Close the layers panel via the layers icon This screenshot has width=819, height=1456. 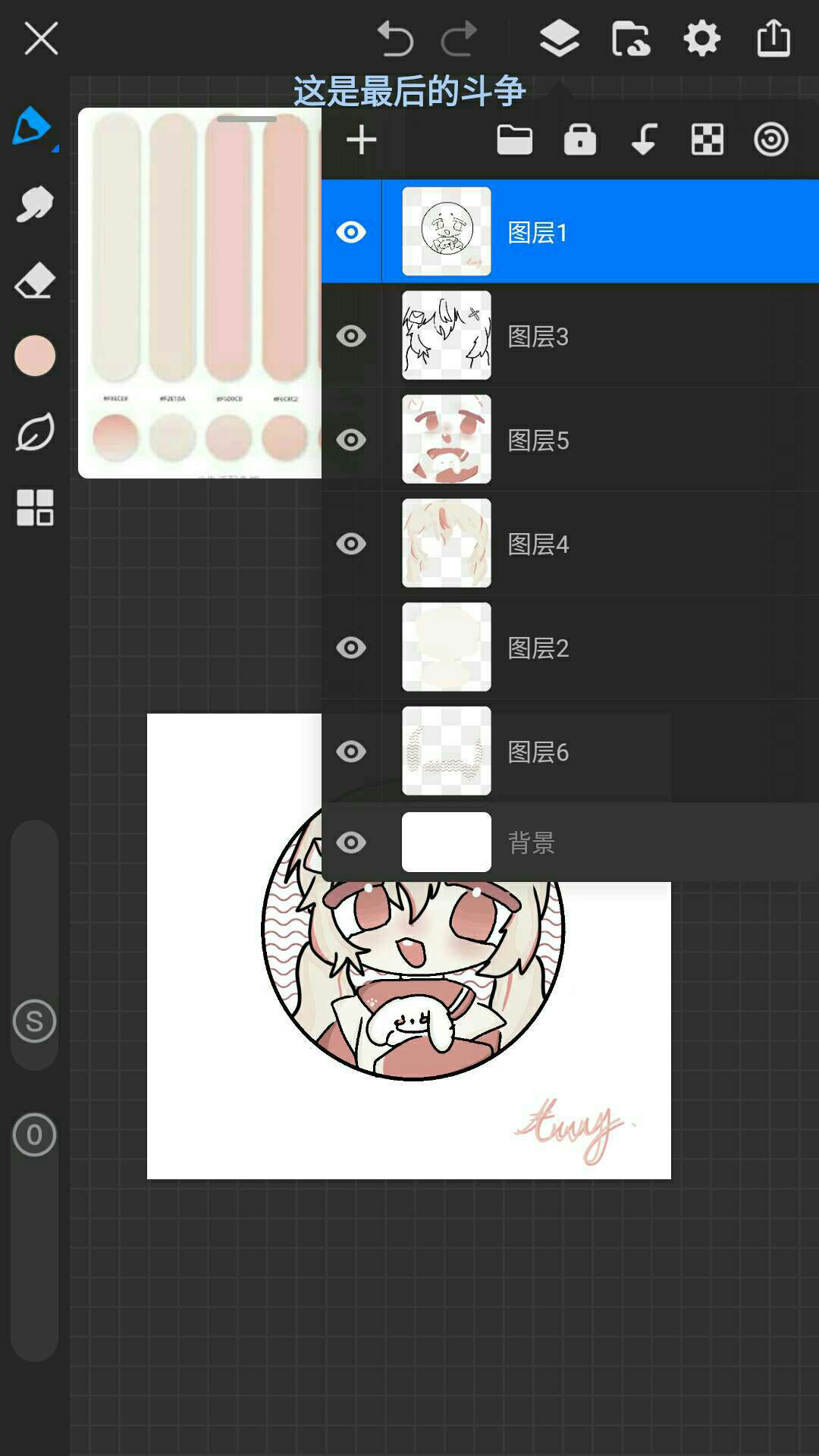(x=559, y=39)
